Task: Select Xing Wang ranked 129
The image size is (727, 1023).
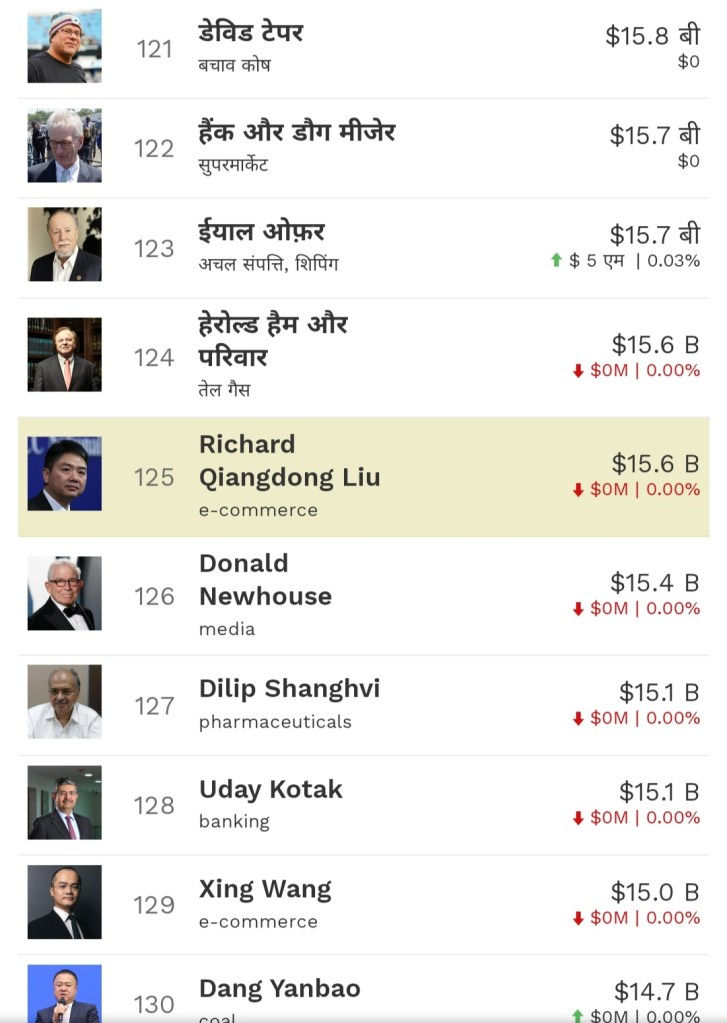Action: click(x=265, y=889)
